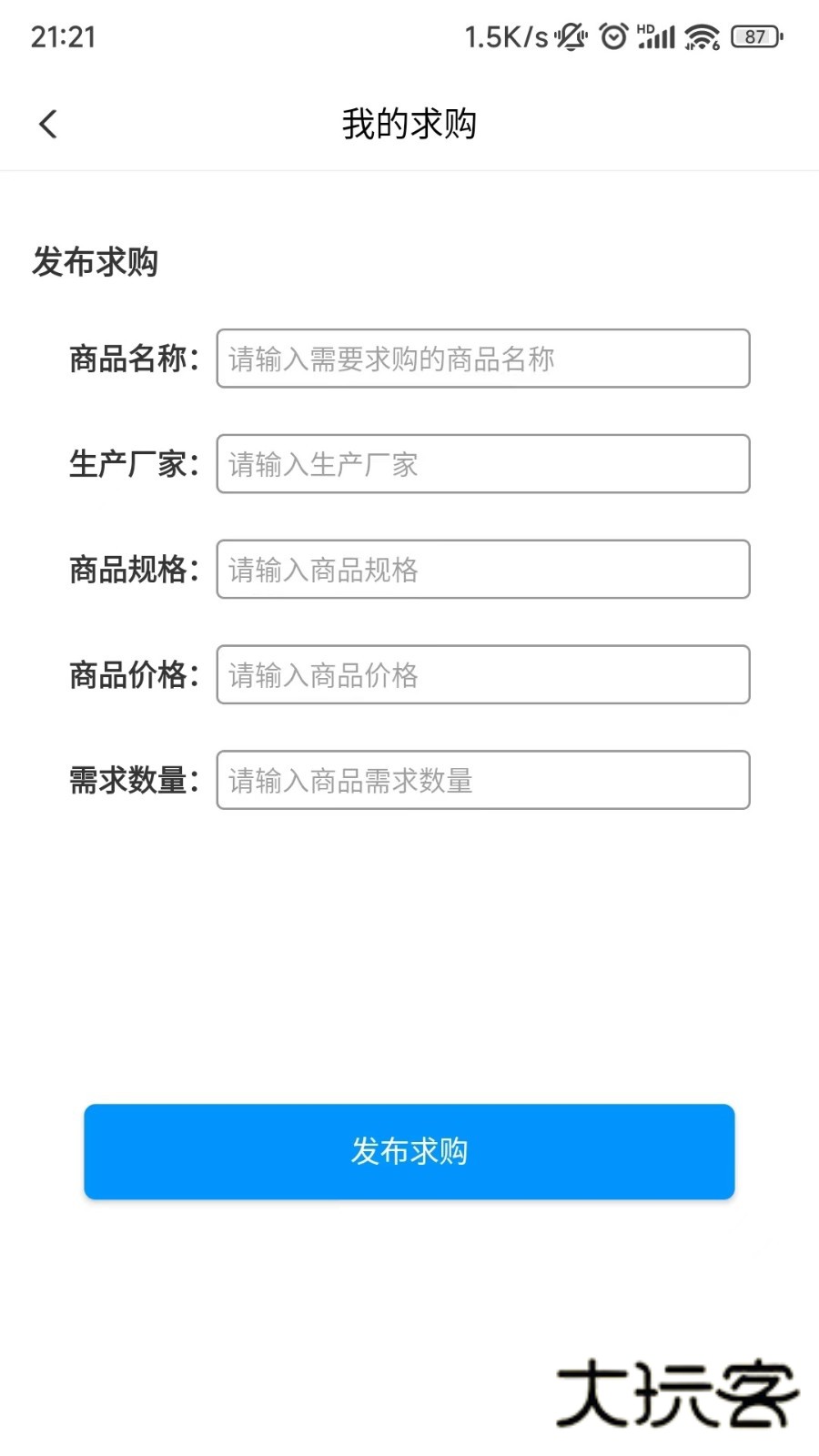Screen dimensions: 819x1456
Task: Tap the 我的求购 title text
Action: tap(409, 124)
